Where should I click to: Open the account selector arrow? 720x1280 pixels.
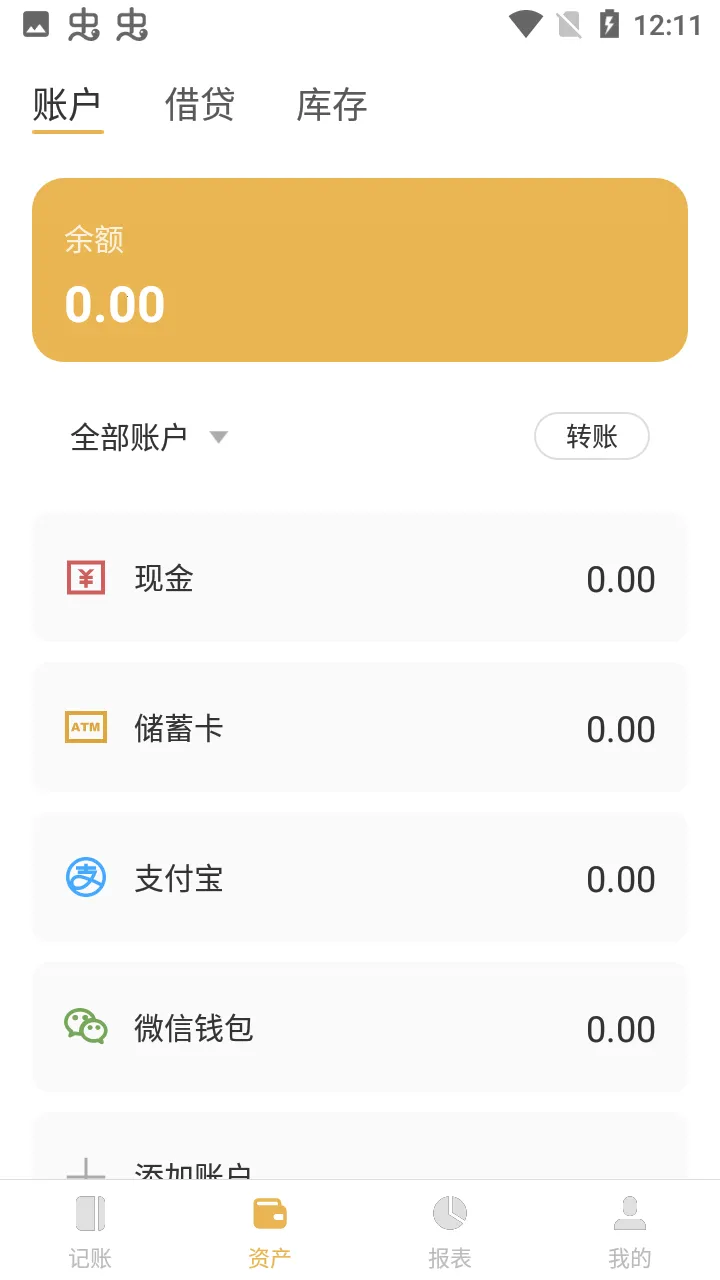pos(218,436)
